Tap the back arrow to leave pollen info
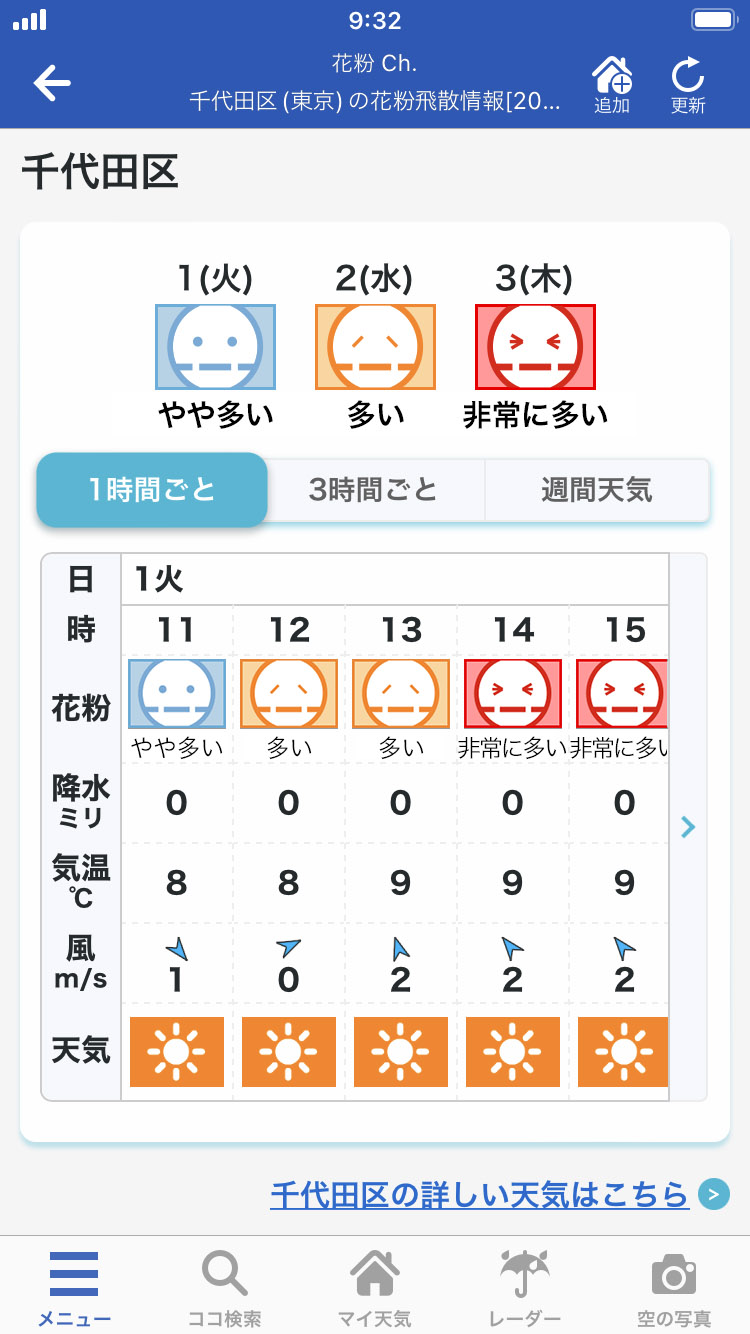 51,84
